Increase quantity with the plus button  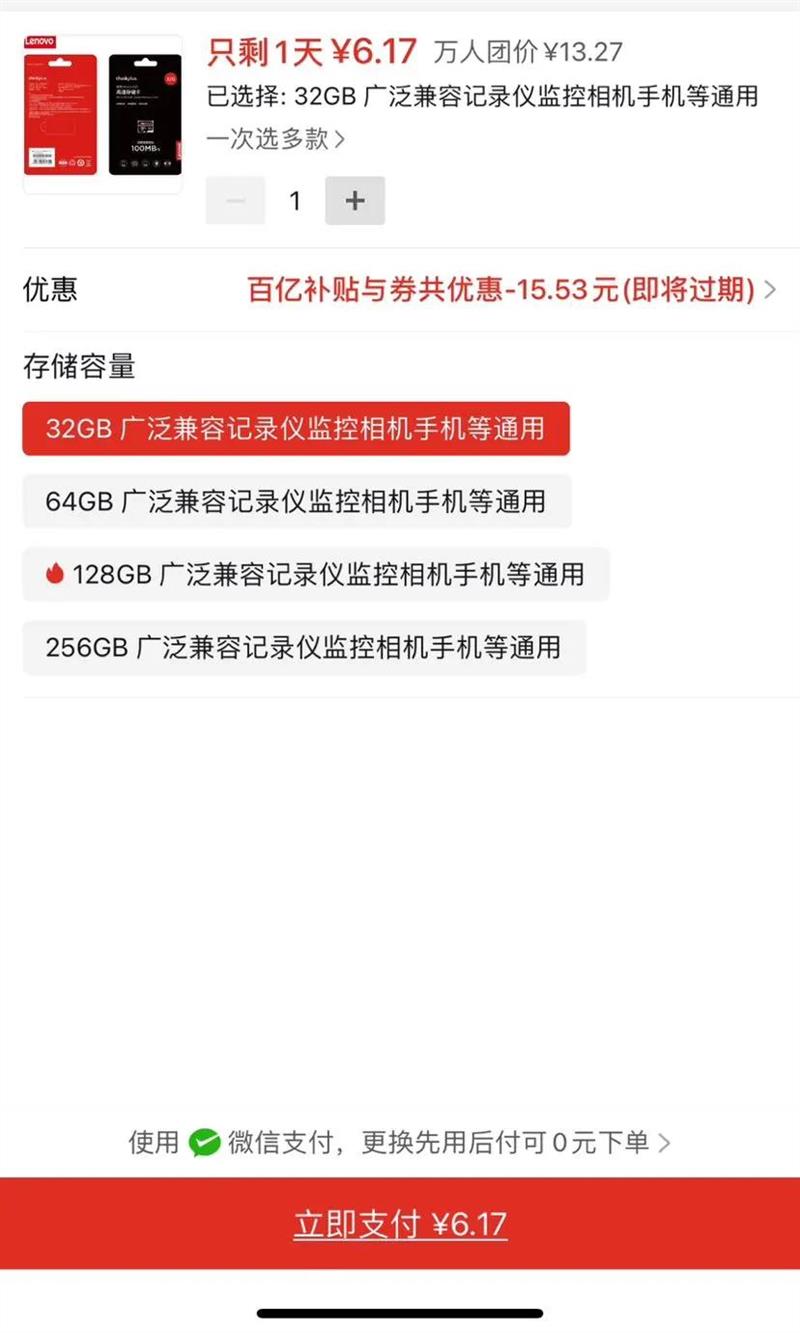coord(355,201)
